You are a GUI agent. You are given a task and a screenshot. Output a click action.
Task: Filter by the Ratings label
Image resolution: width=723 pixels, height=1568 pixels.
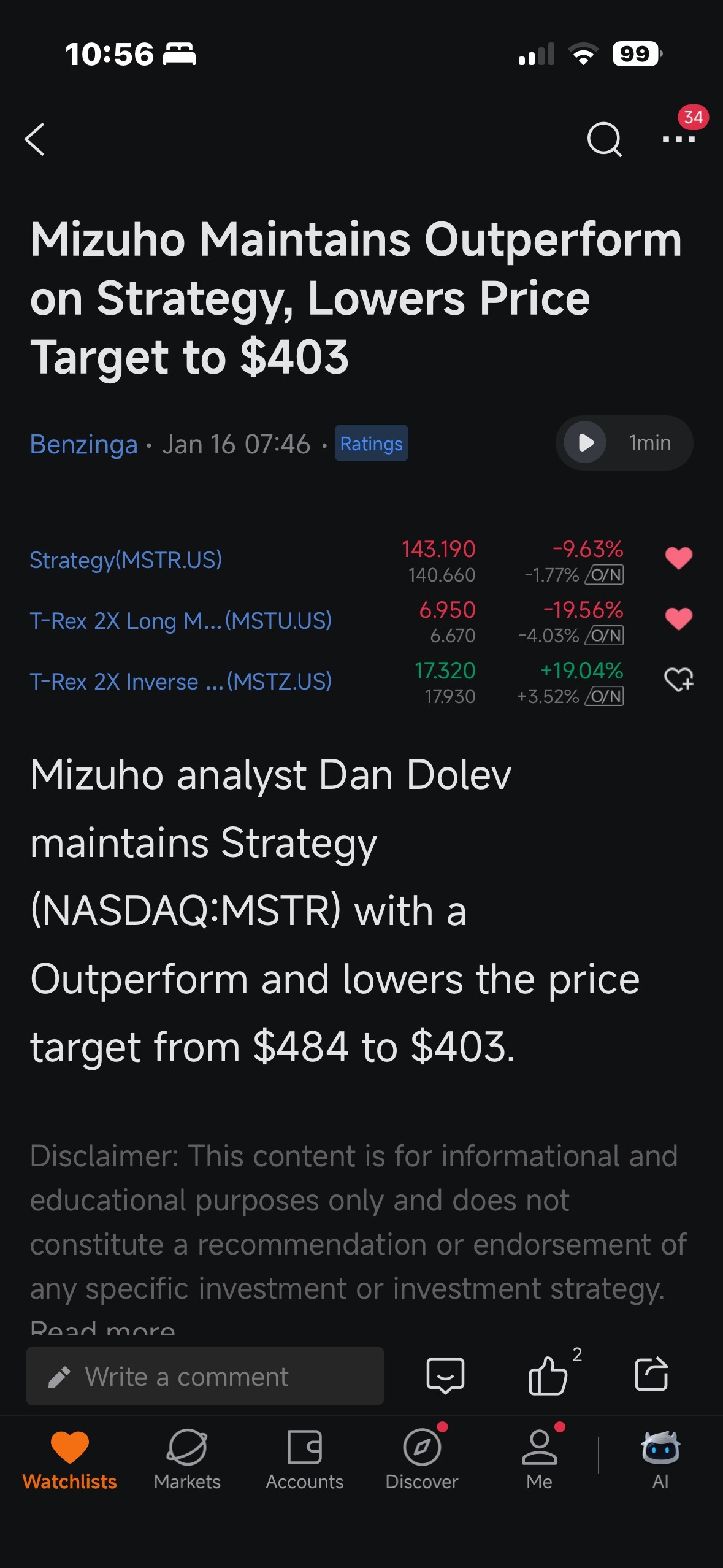370,443
